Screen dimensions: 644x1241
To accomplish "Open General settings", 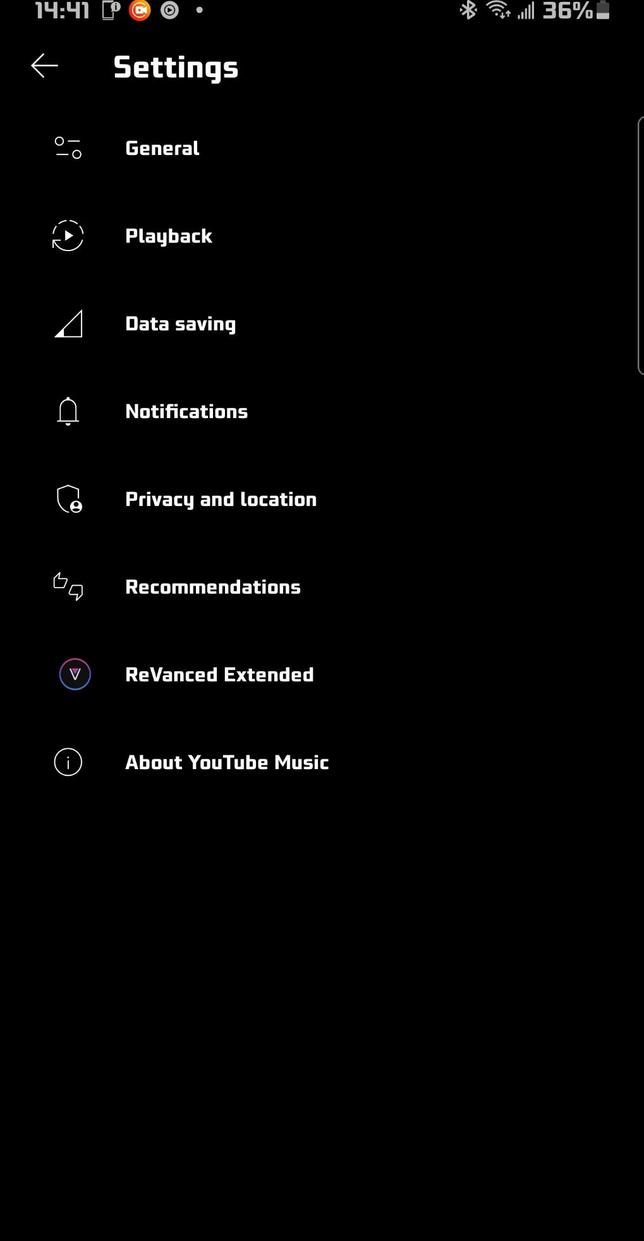I will click(x=162, y=148).
